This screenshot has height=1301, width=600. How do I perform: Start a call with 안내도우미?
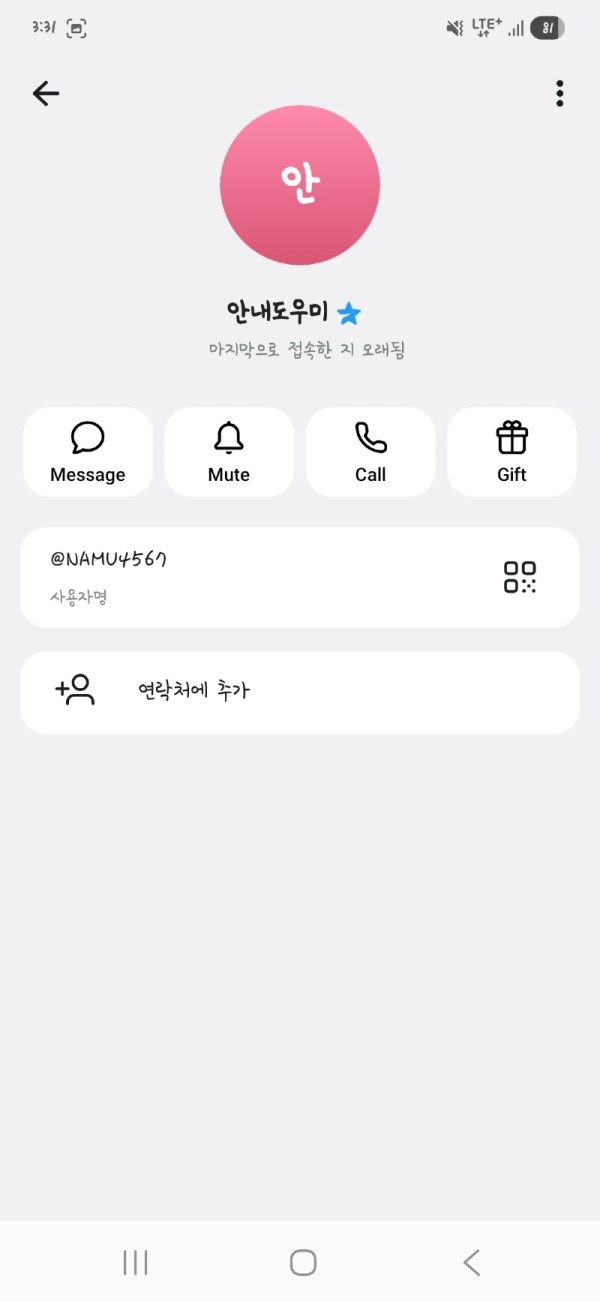coord(370,452)
